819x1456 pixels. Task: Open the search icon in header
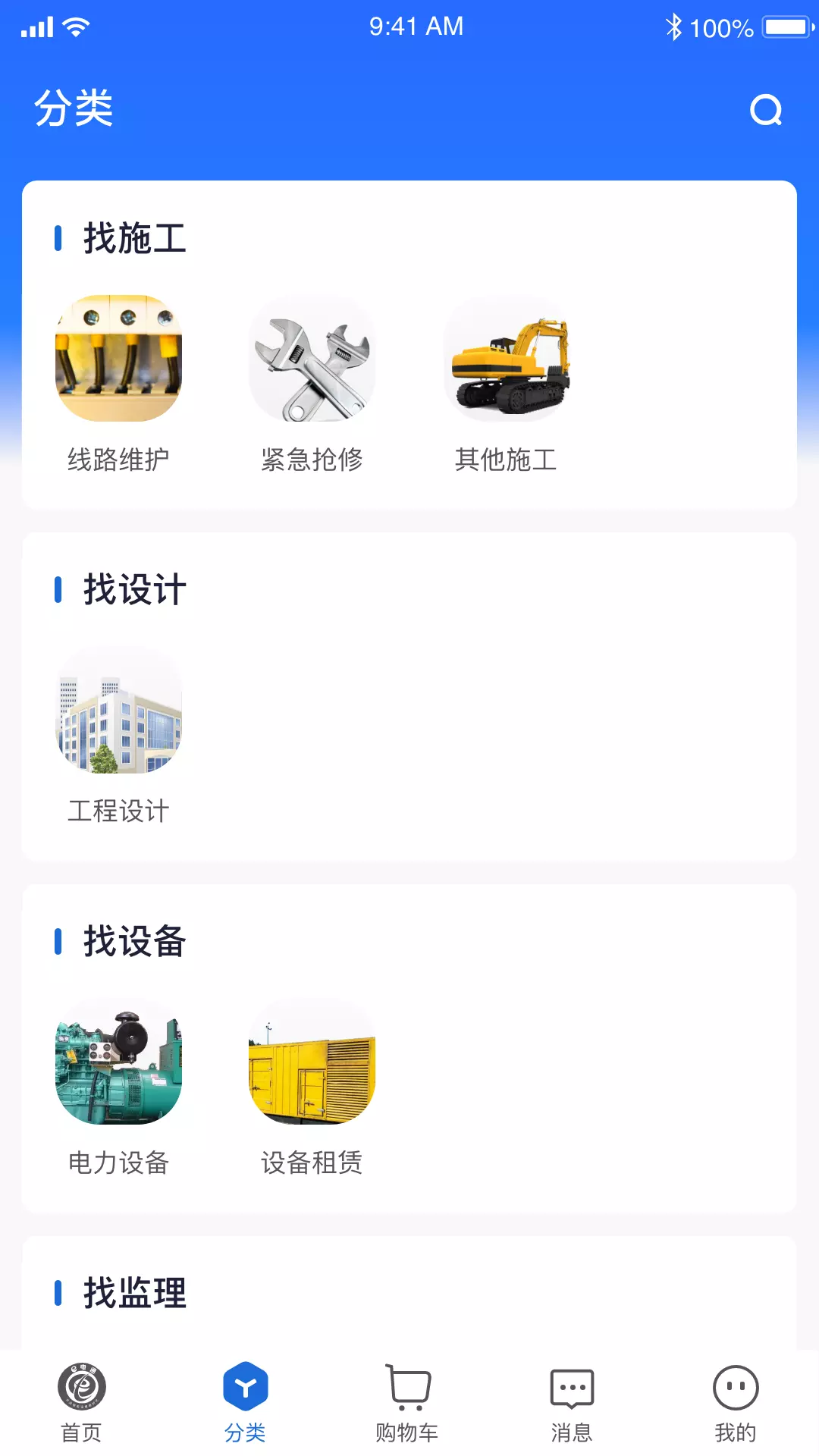click(766, 110)
